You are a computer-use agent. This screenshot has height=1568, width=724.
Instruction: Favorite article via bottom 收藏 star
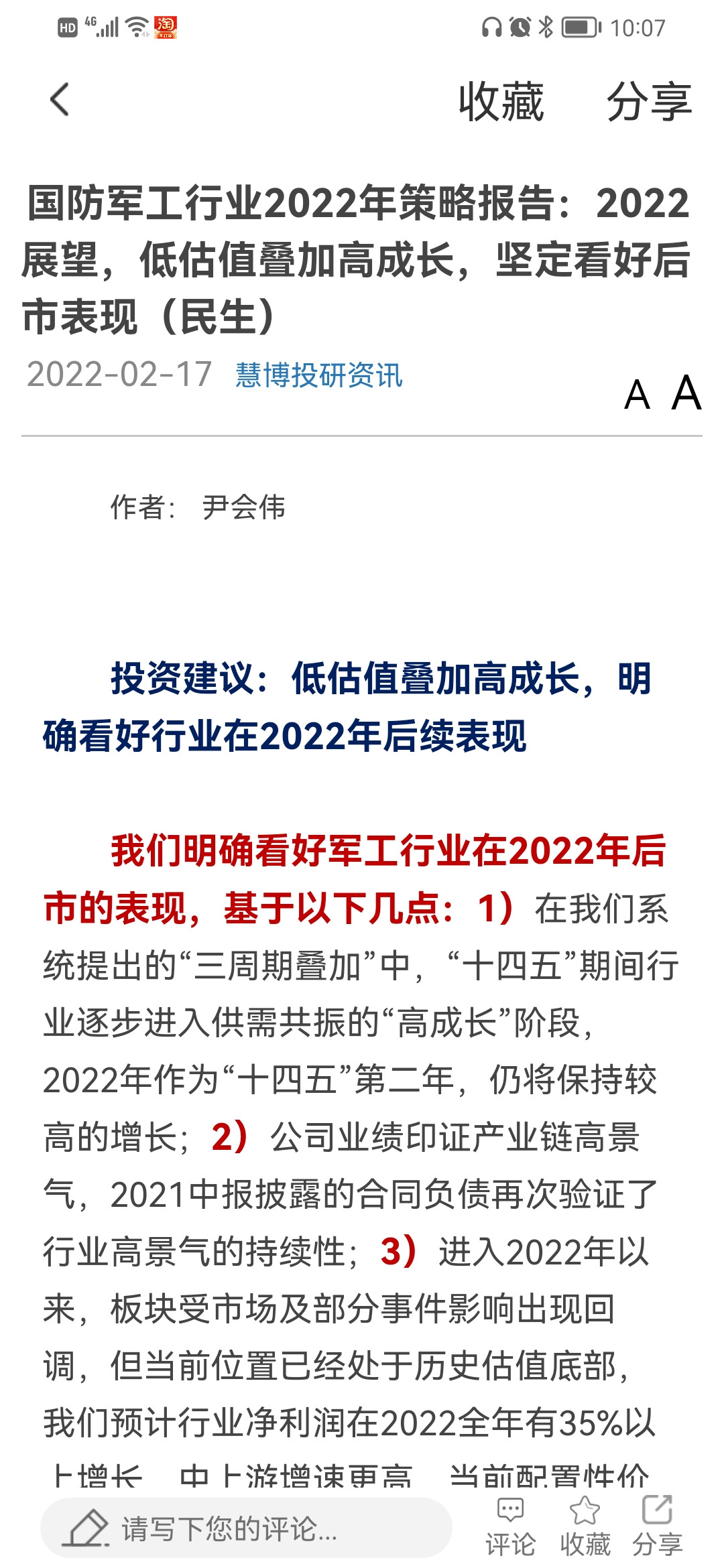click(x=585, y=1526)
